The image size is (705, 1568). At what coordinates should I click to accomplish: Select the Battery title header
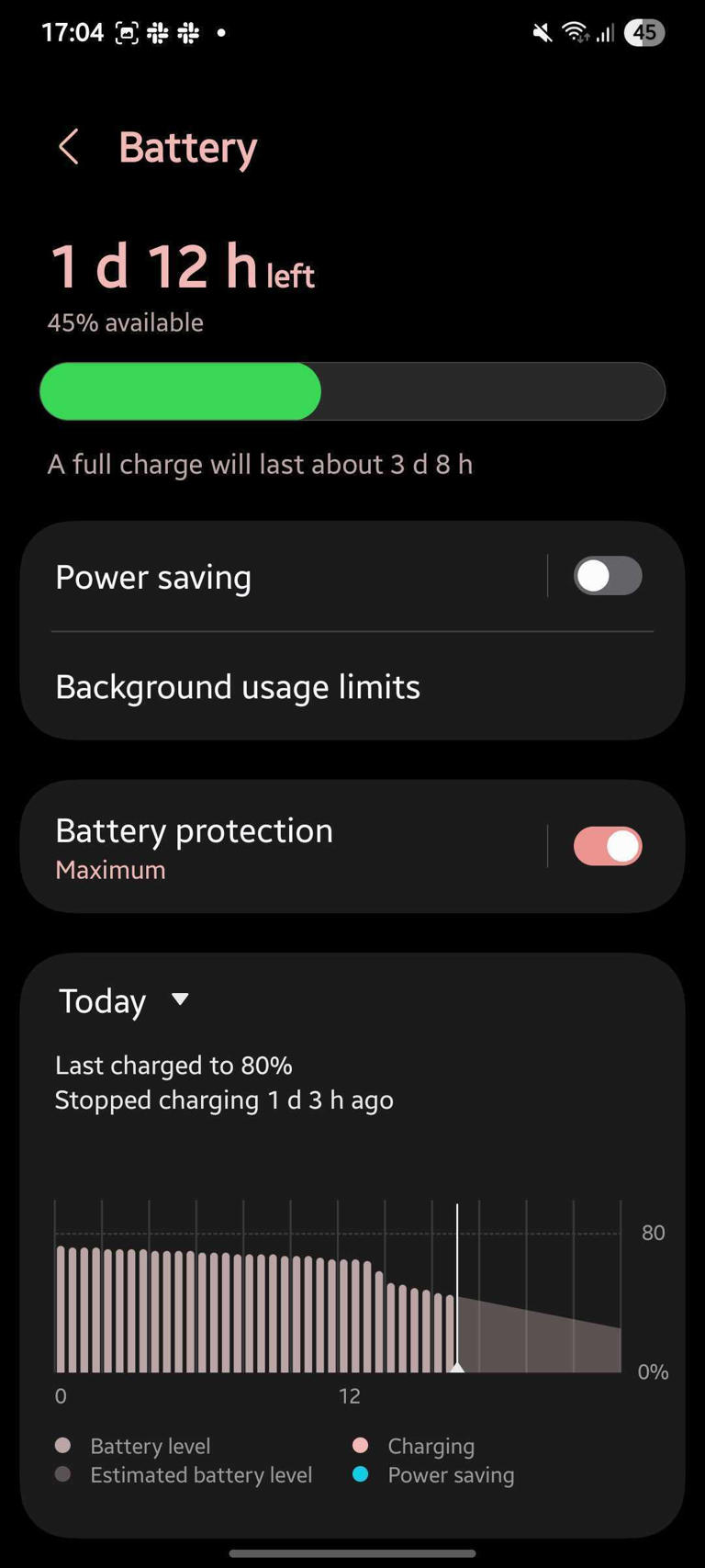click(187, 146)
